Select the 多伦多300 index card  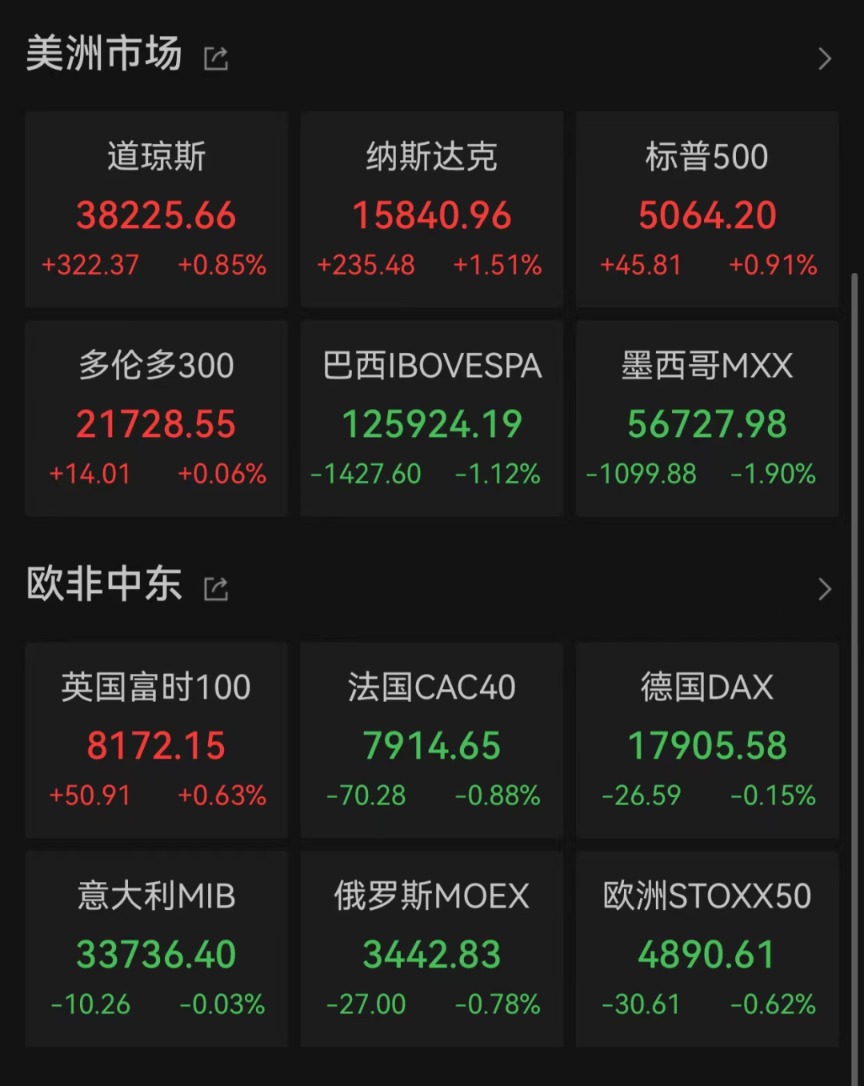156,418
